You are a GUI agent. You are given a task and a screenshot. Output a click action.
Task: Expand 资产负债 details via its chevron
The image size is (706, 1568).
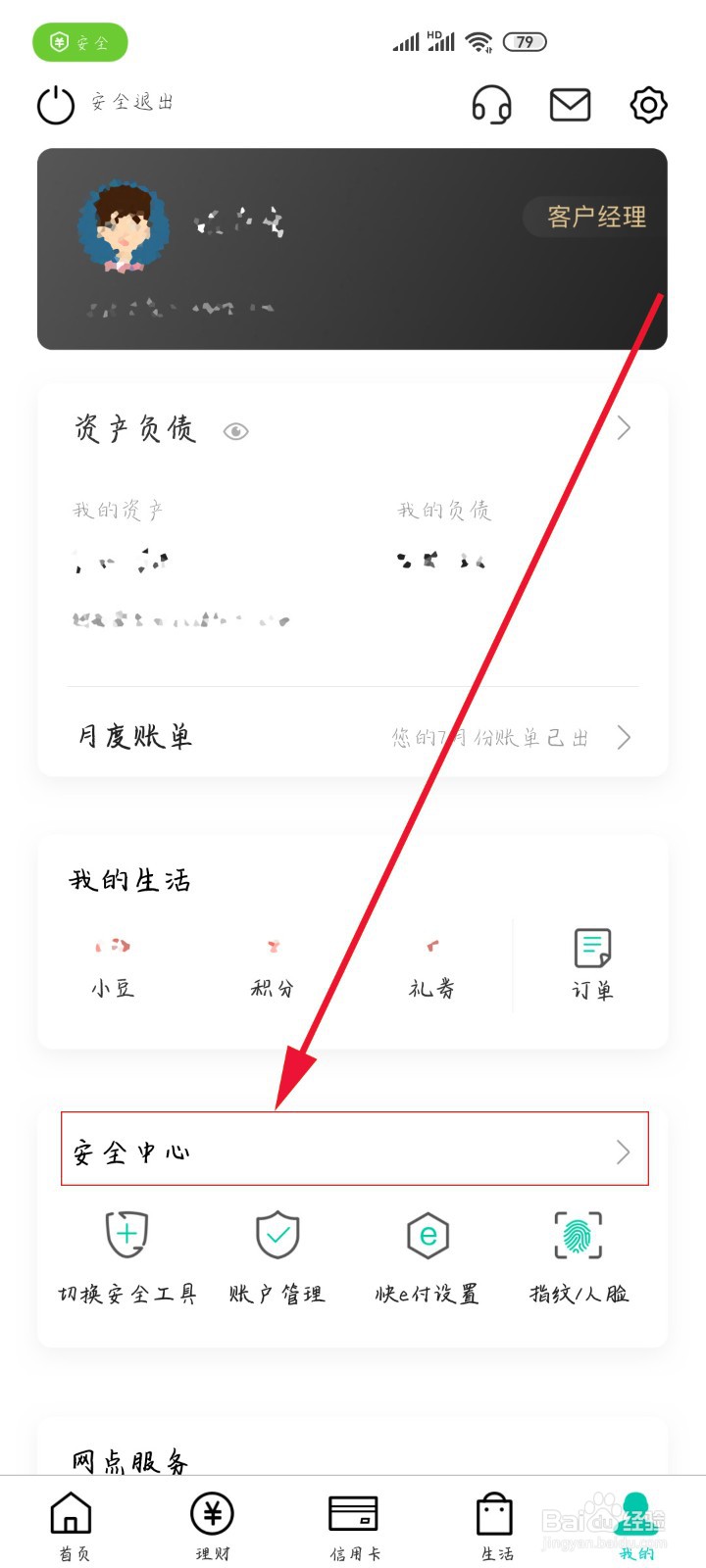pos(625,428)
